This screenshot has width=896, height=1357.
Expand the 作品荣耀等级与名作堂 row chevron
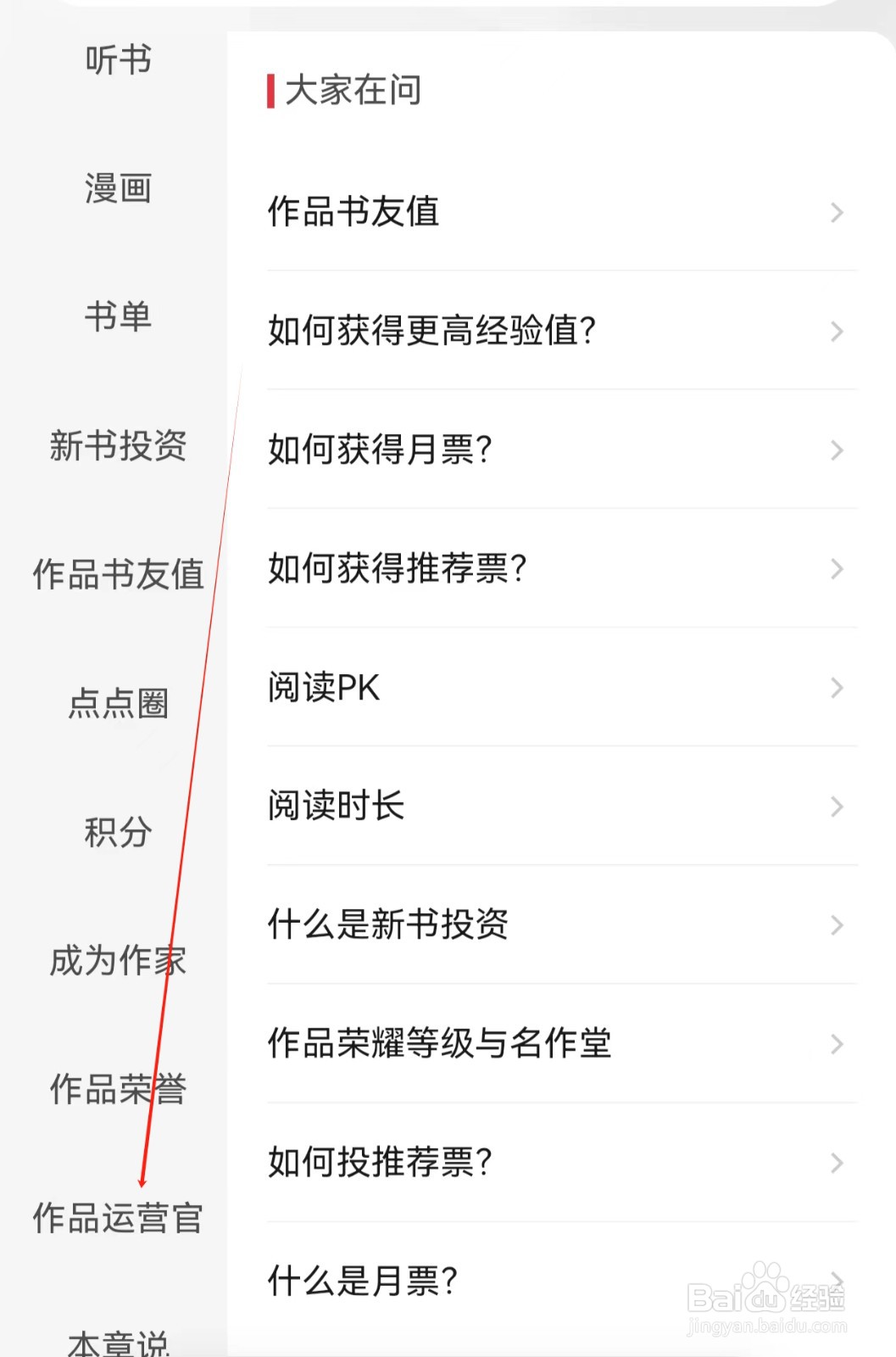[x=838, y=1044]
